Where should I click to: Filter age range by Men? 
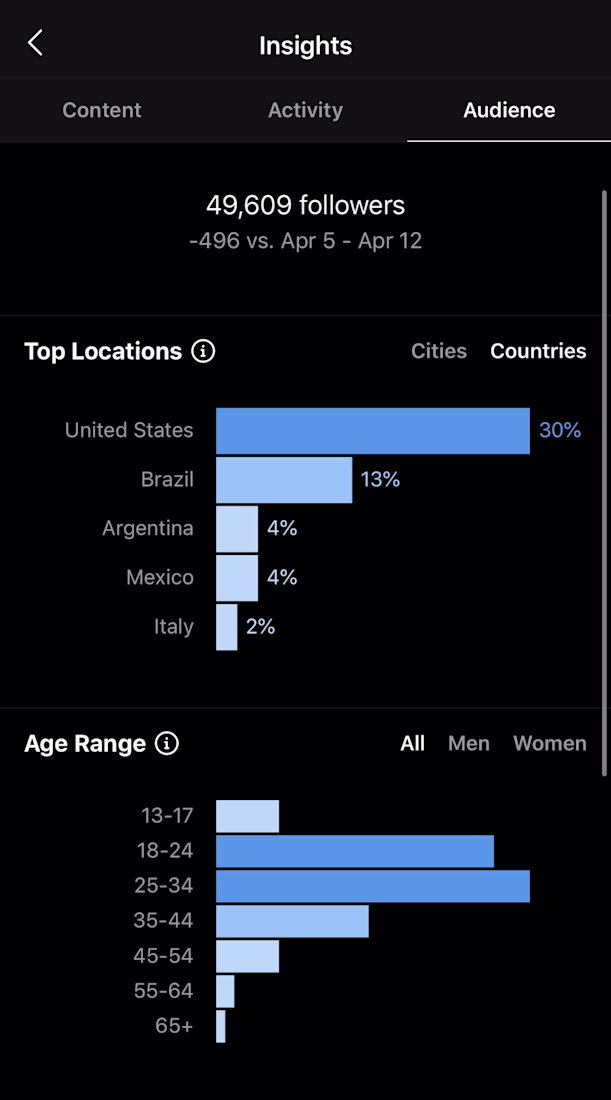469,744
